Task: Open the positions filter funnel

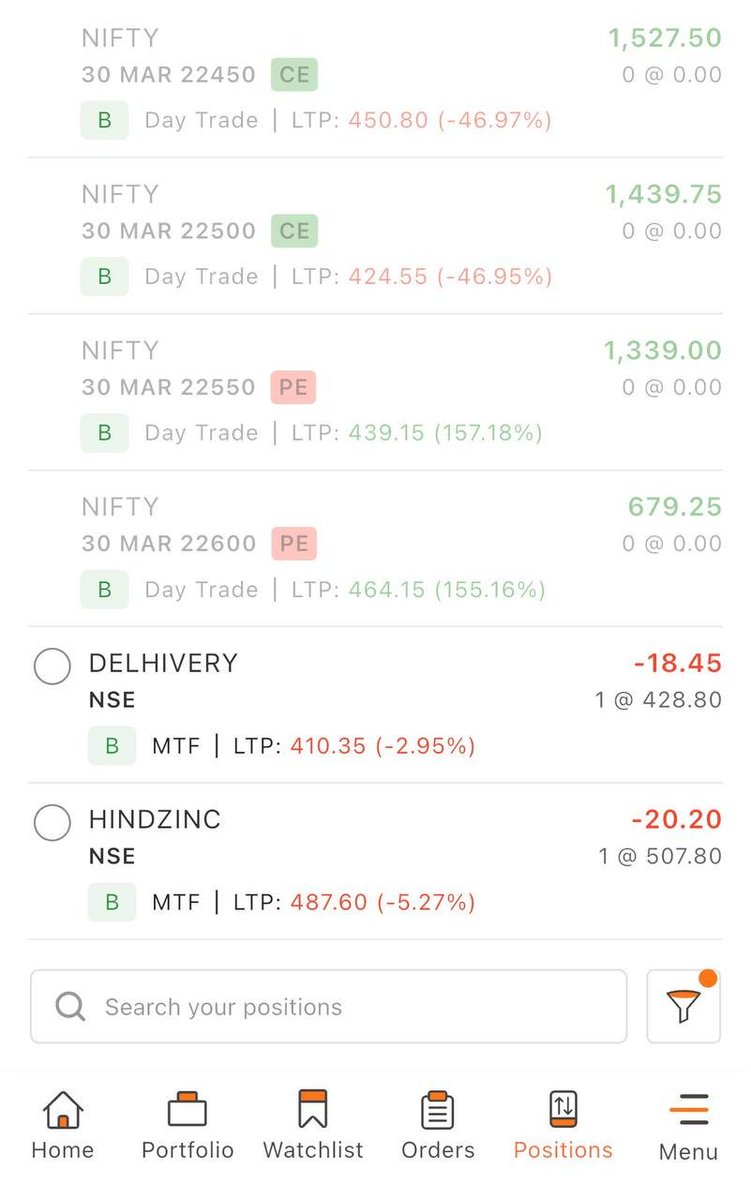Action: (x=684, y=1006)
